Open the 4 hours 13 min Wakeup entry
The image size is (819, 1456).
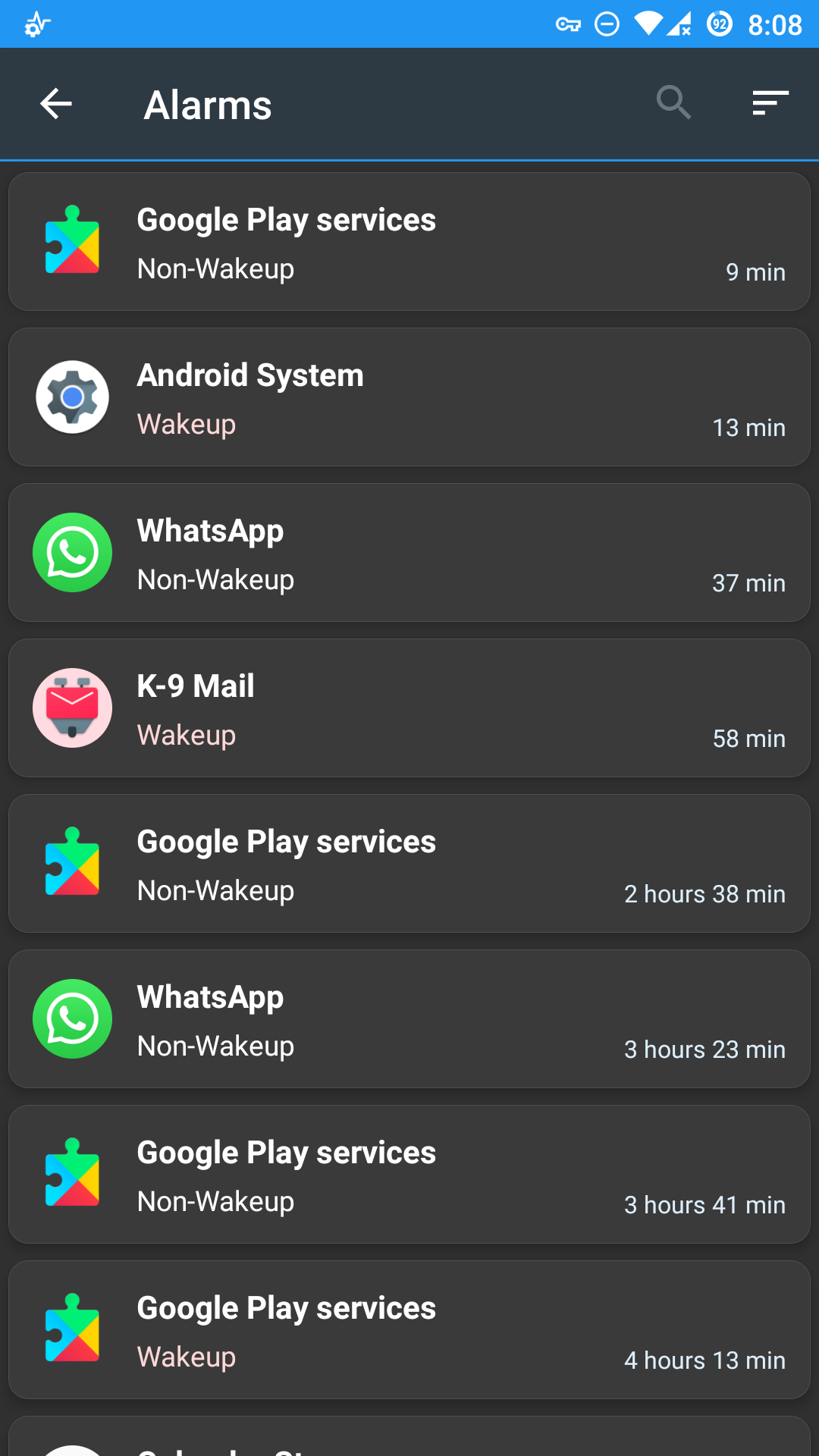coord(409,1329)
